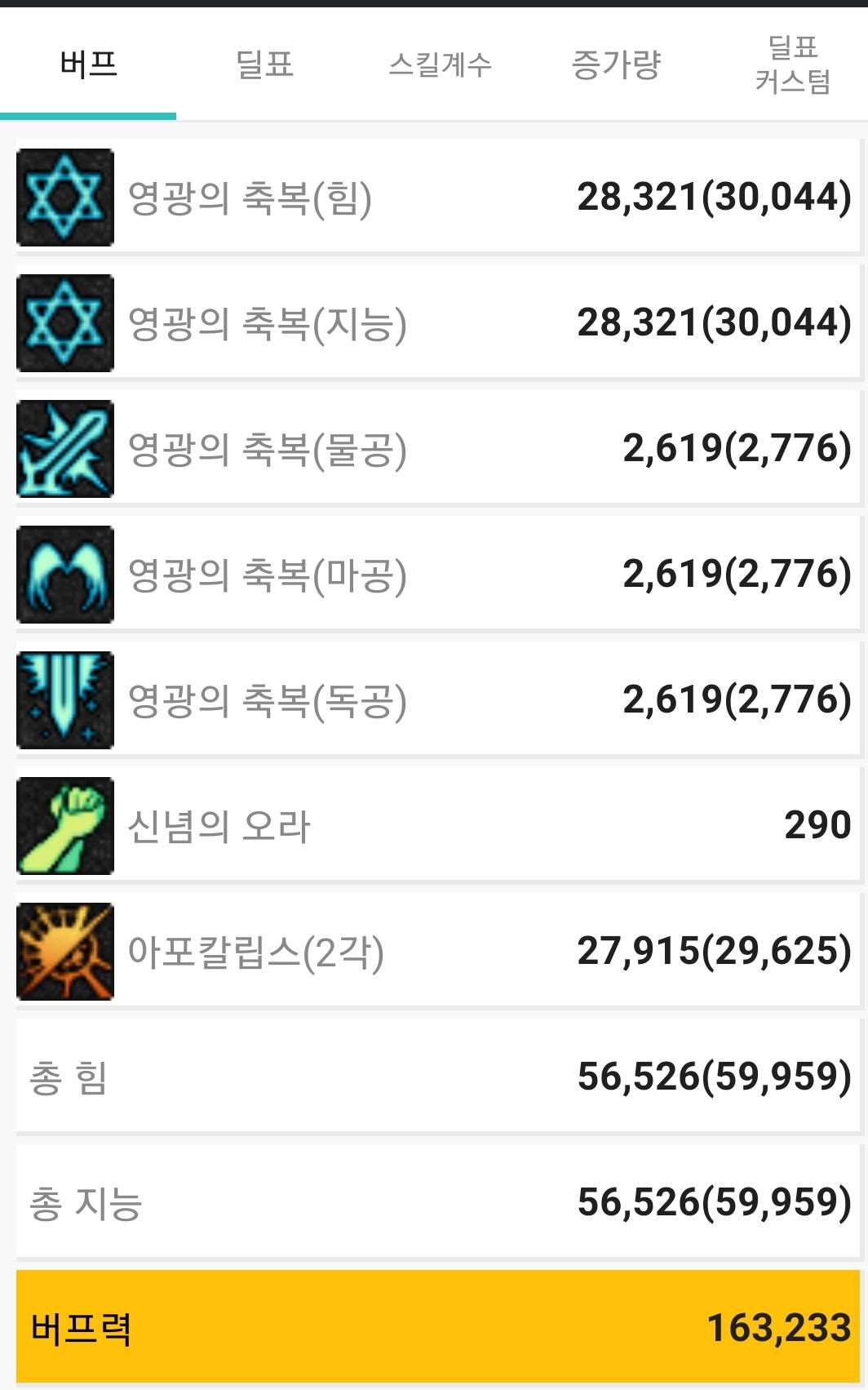This screenshot has height=1390, width=868.
Task: Switch to the 딜표 tab
Action: click(264, 64)
